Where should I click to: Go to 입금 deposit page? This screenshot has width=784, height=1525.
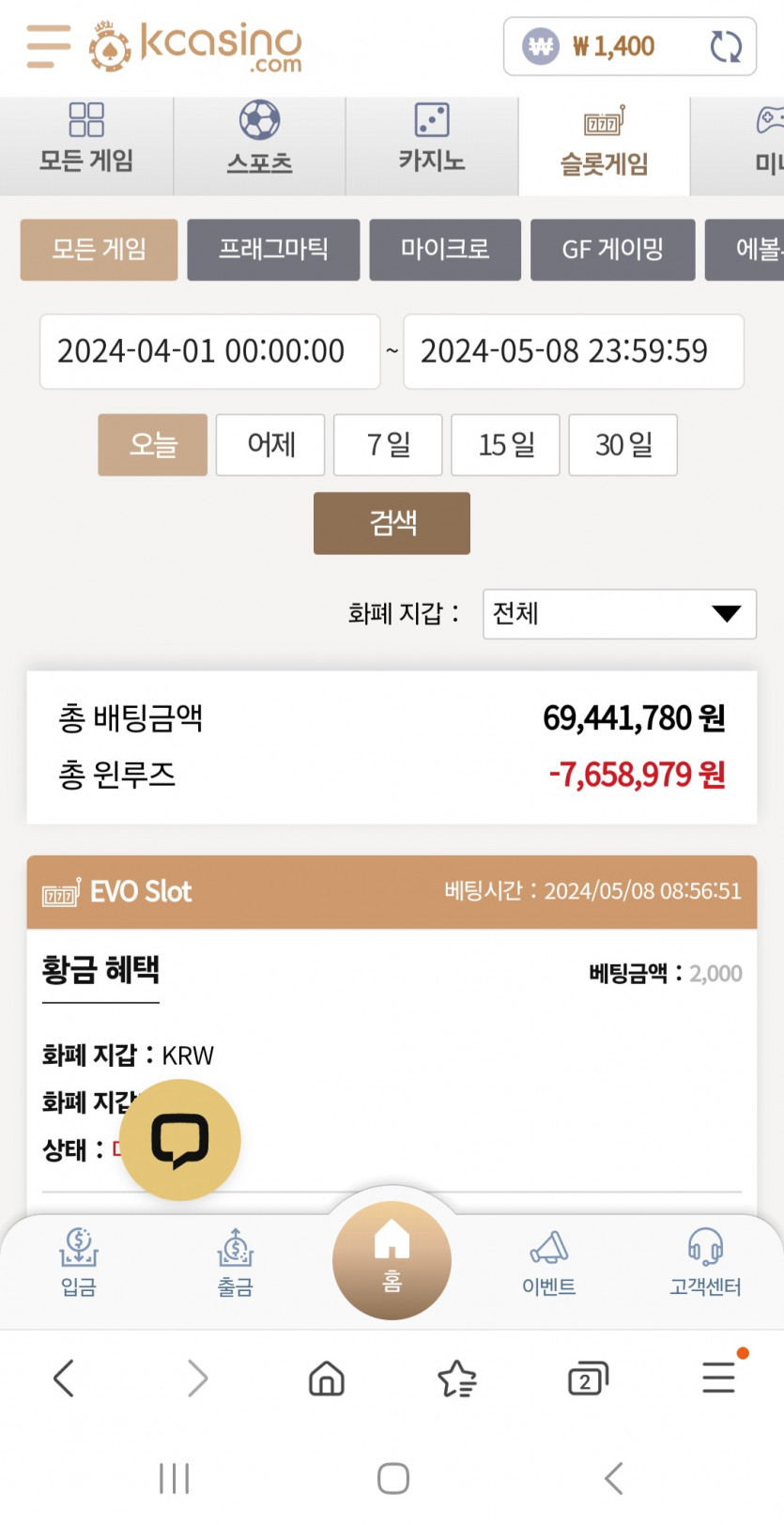pyautogui.click(x=79, y=1262)
